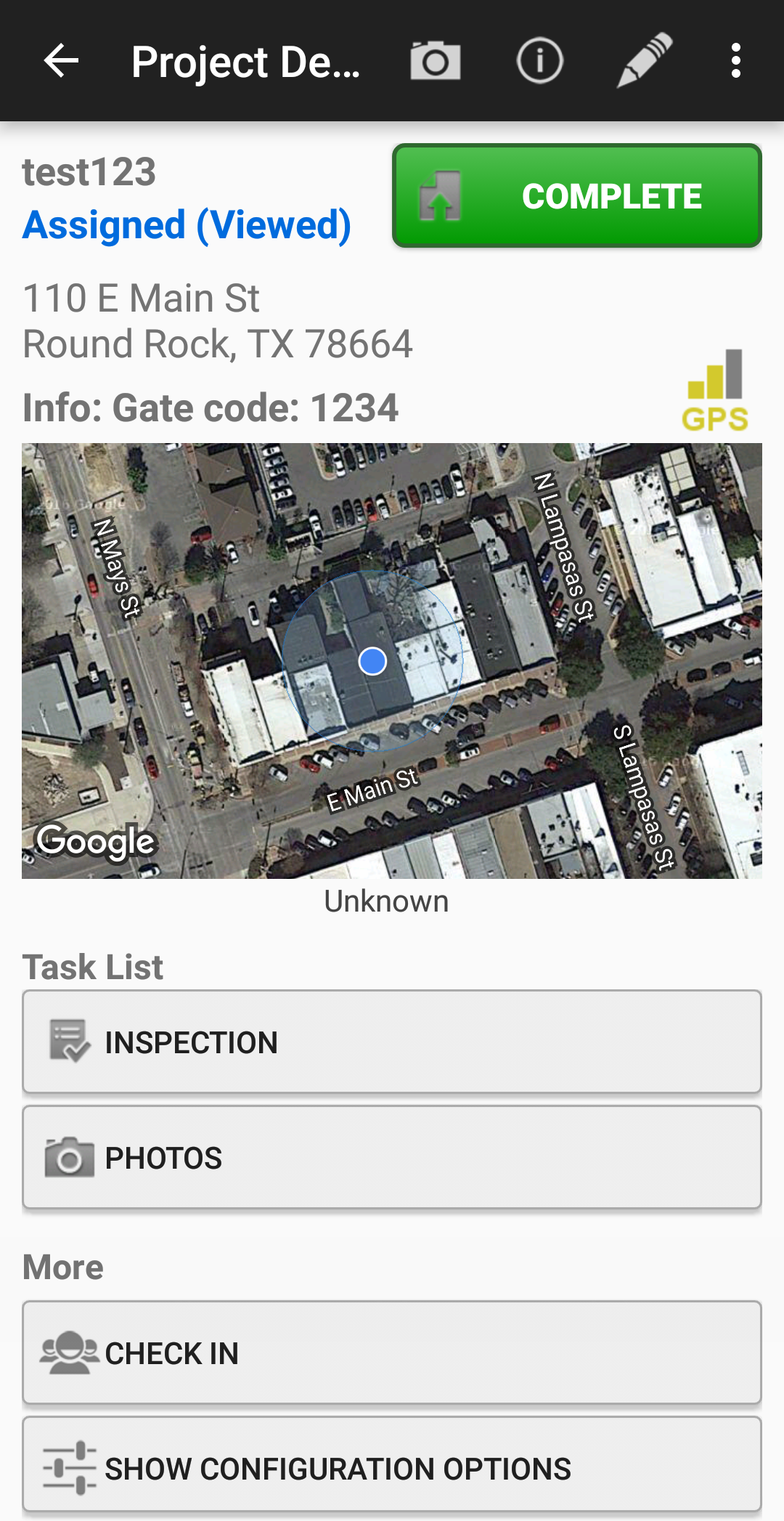
Task: Mark the project as Complete
Action: point(576,196)
